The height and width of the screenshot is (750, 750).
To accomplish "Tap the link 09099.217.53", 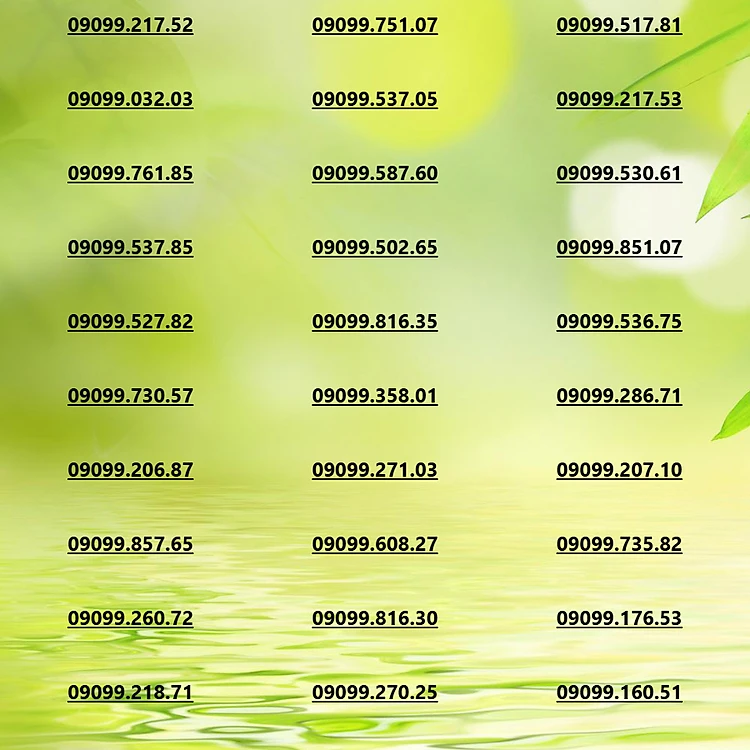I will click(619, 99).
